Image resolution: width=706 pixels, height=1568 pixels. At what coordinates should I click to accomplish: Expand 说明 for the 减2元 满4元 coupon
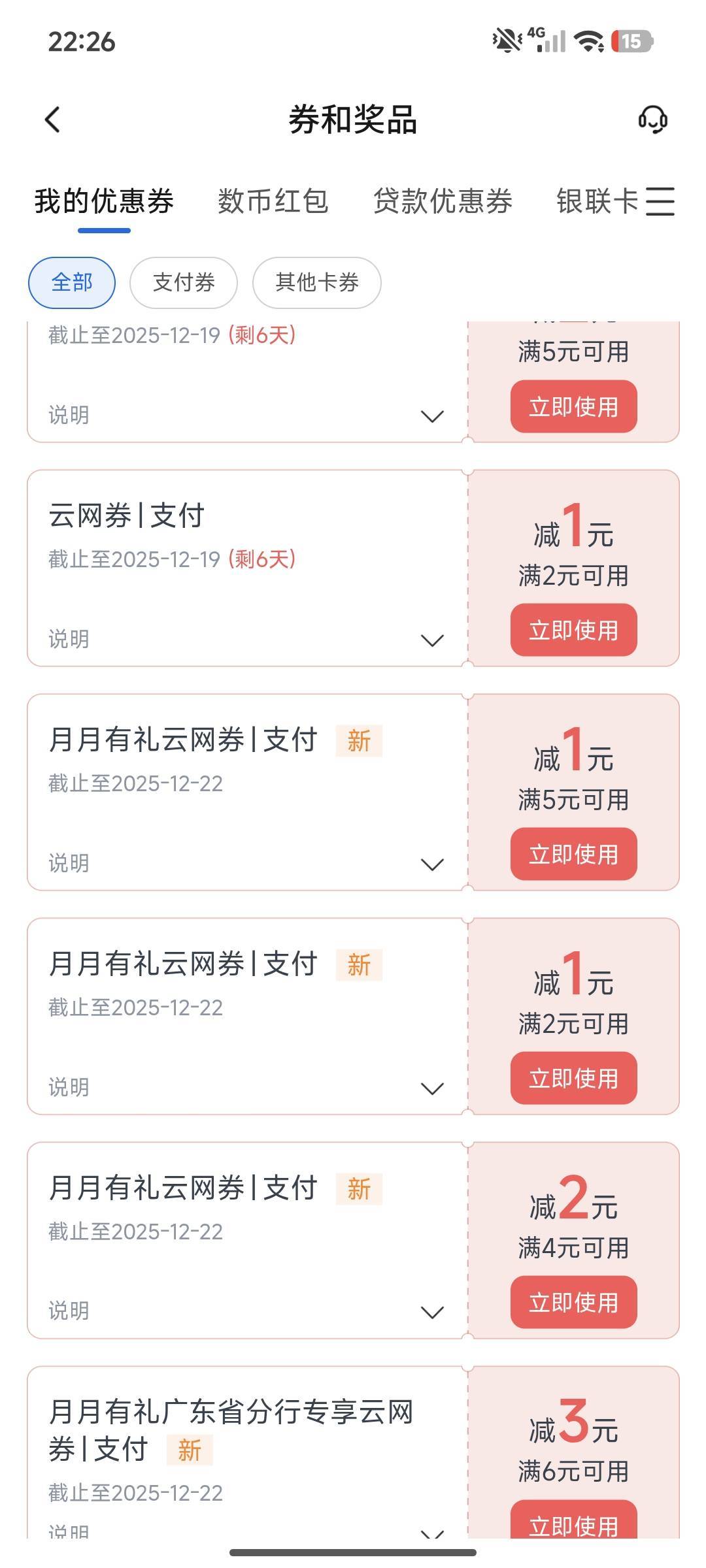[432, 1312]
